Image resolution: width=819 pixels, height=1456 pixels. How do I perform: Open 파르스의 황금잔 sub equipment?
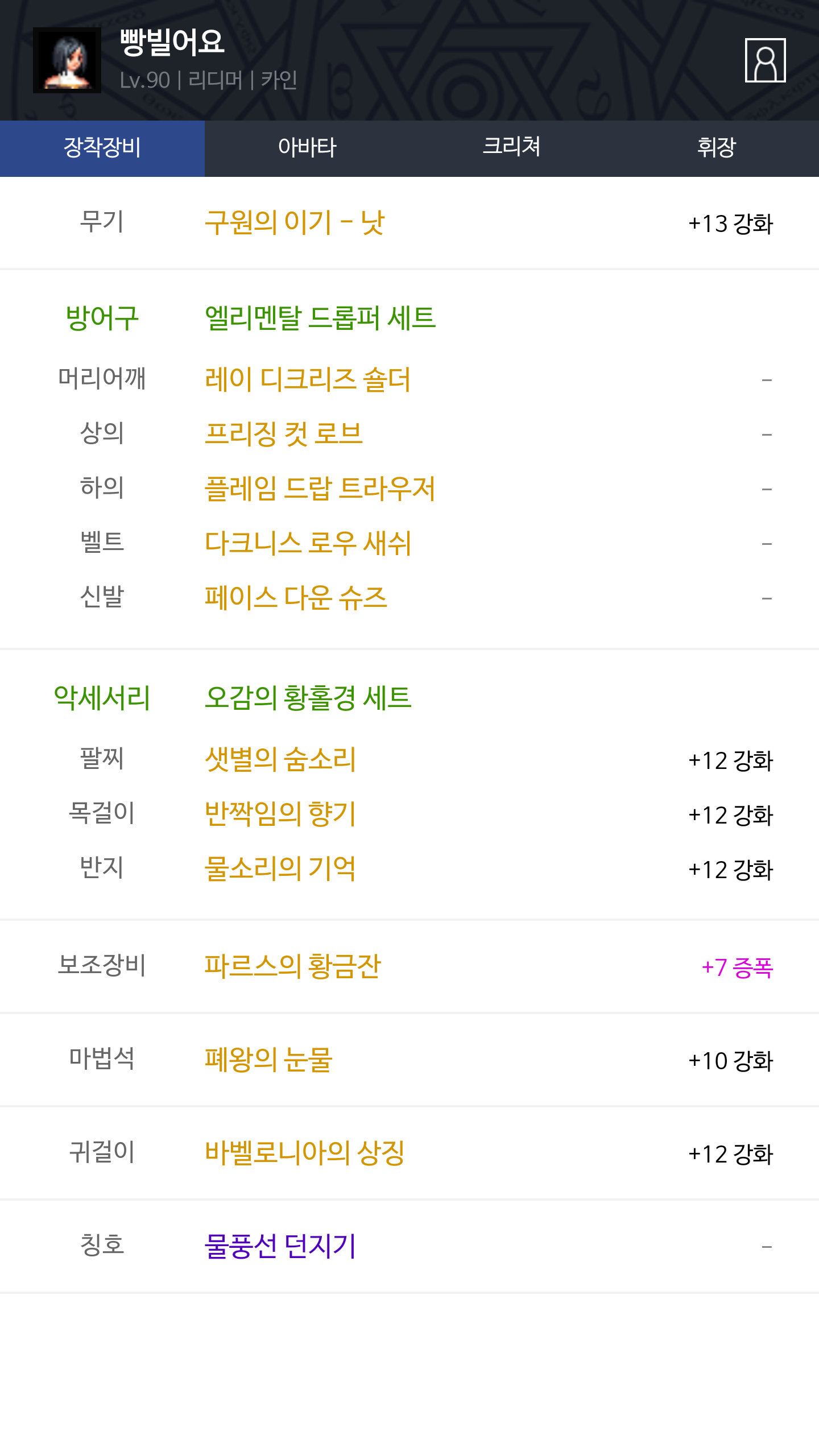[x=293, y=966]
